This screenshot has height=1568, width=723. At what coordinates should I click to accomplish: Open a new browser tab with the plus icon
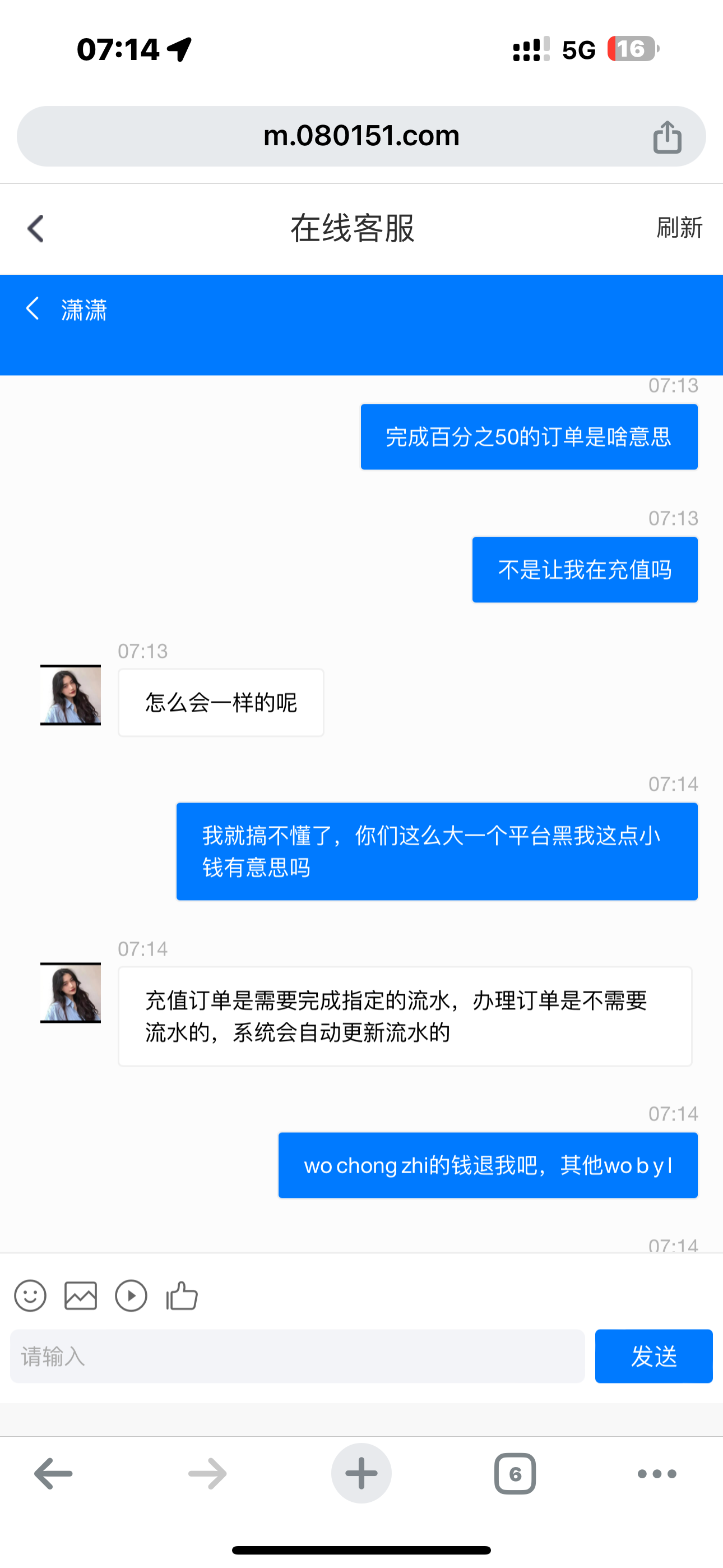pos(361,1473)
